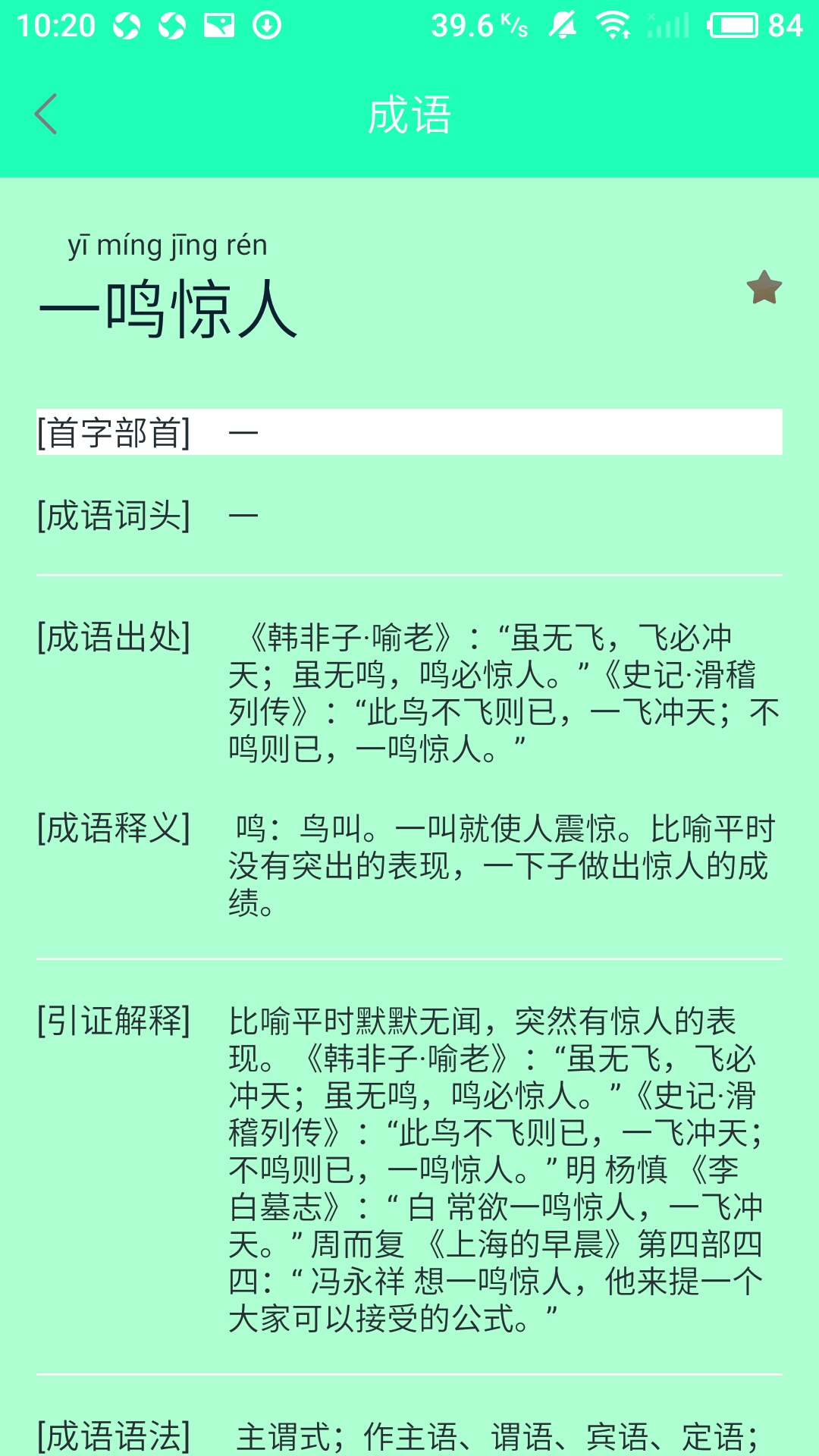Tap the Wi-Fi icon in the status bar
Screen dimensions: 819x1456
(614, 24)
